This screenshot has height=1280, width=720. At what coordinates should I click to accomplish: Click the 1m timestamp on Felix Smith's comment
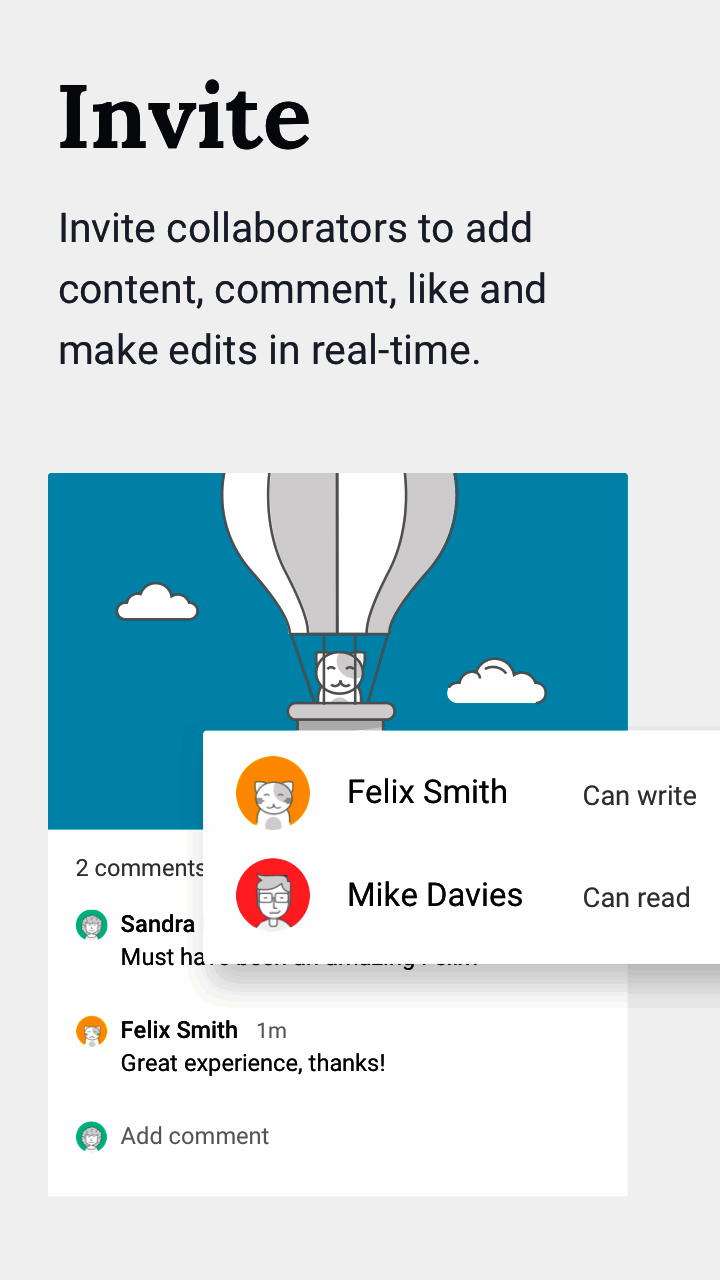coord(271,1030)
